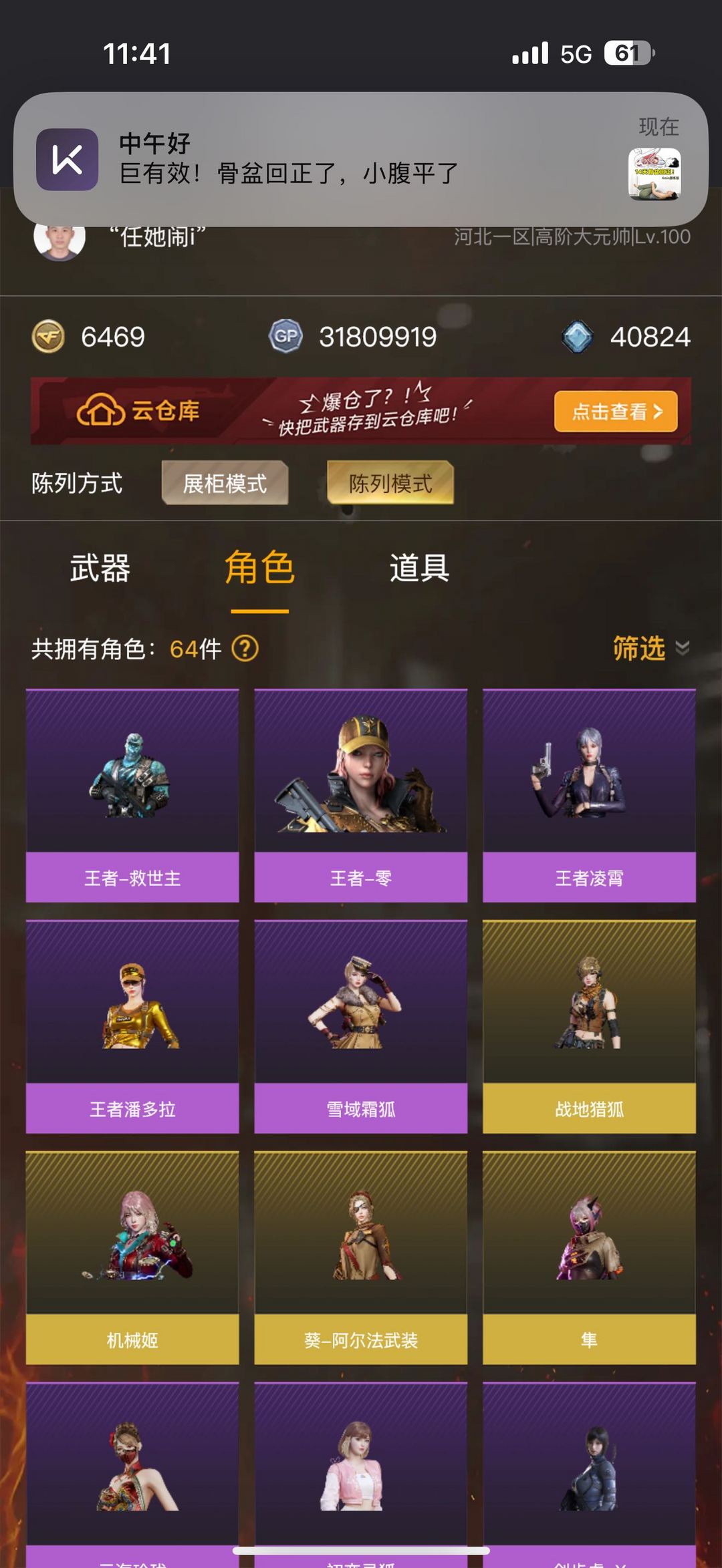Open character card 王者-零
Image resolution: width=722 pixels, height=1568 pixels.
click(360, 795)
